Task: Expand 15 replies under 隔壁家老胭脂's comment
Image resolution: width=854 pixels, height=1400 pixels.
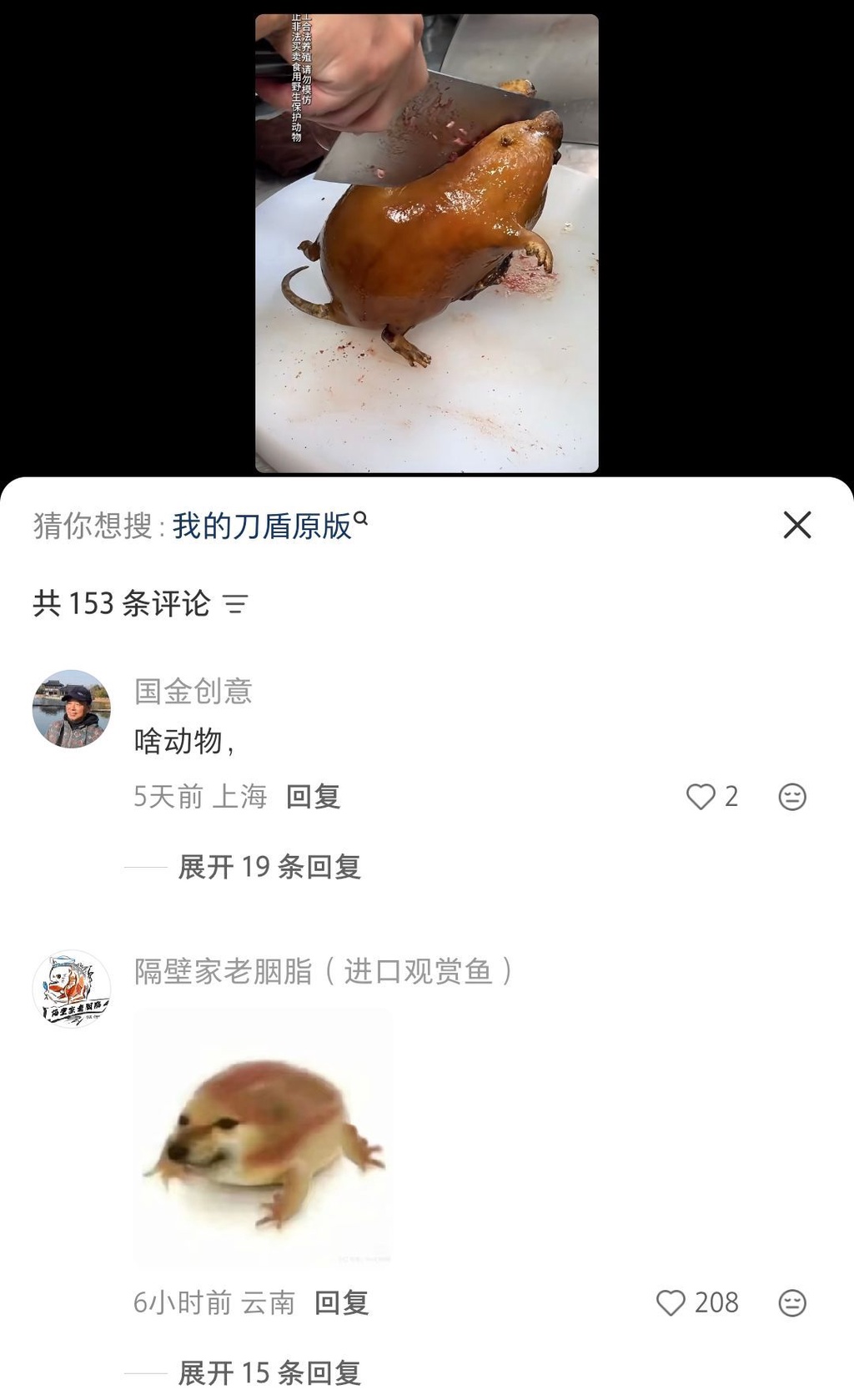Action: click(269, 1372)
